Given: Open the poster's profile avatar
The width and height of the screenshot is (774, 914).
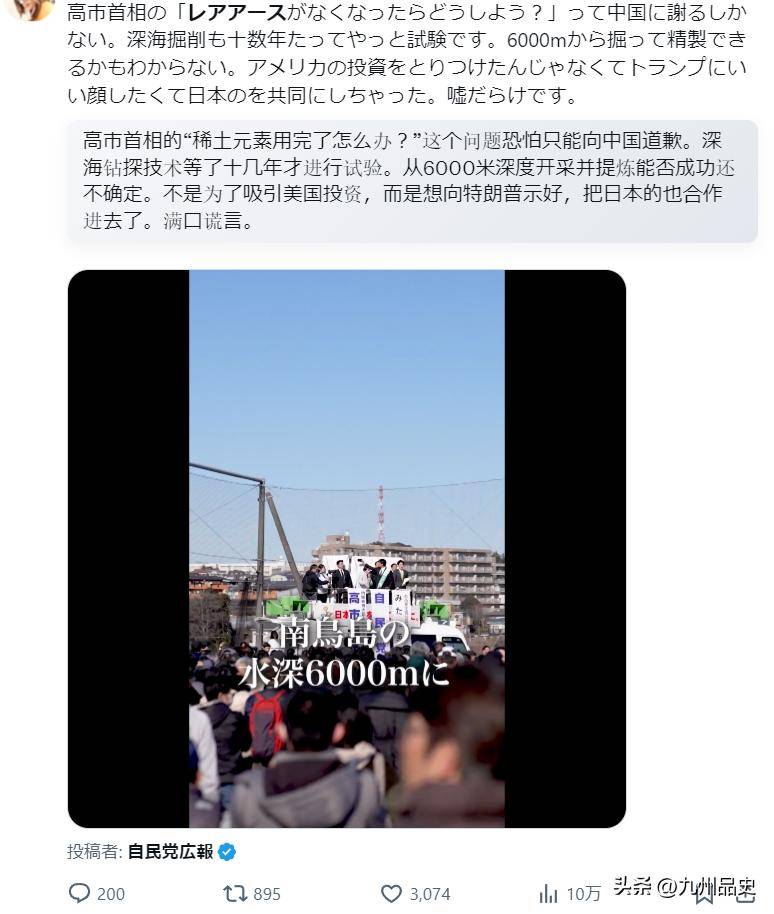Looking at the screenshot, I should pos(32,8).
